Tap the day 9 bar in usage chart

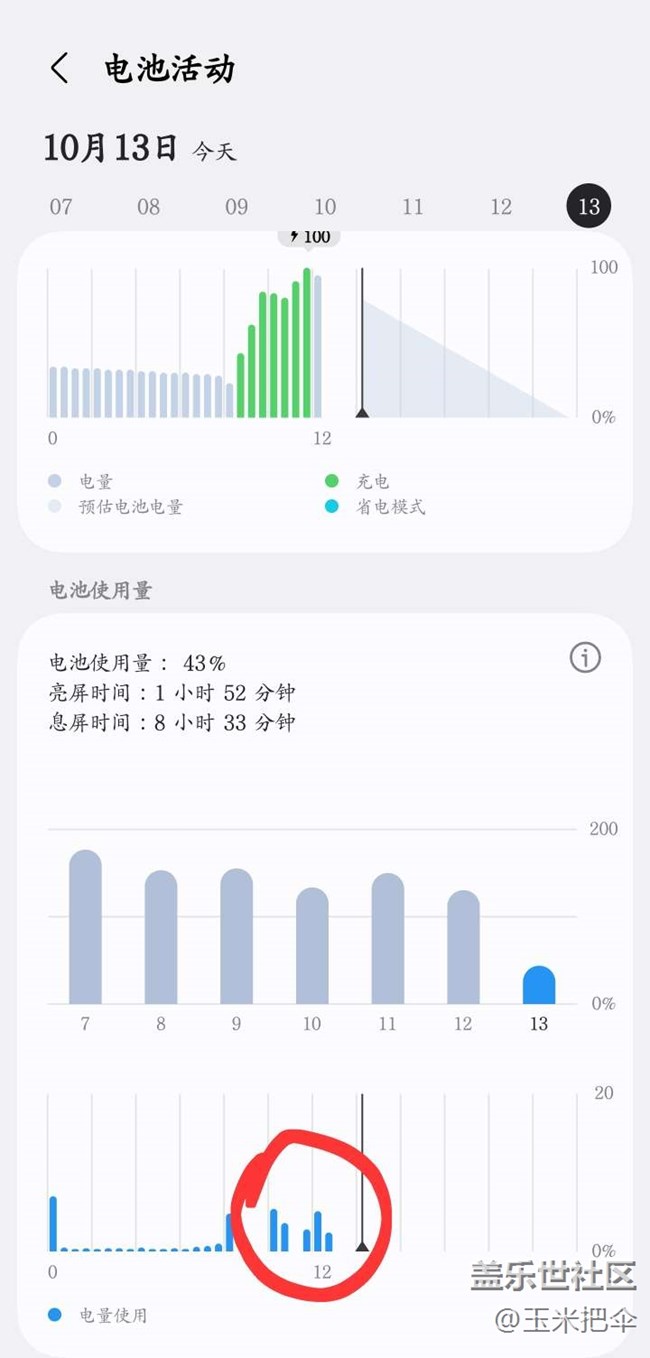coord(236,936)
